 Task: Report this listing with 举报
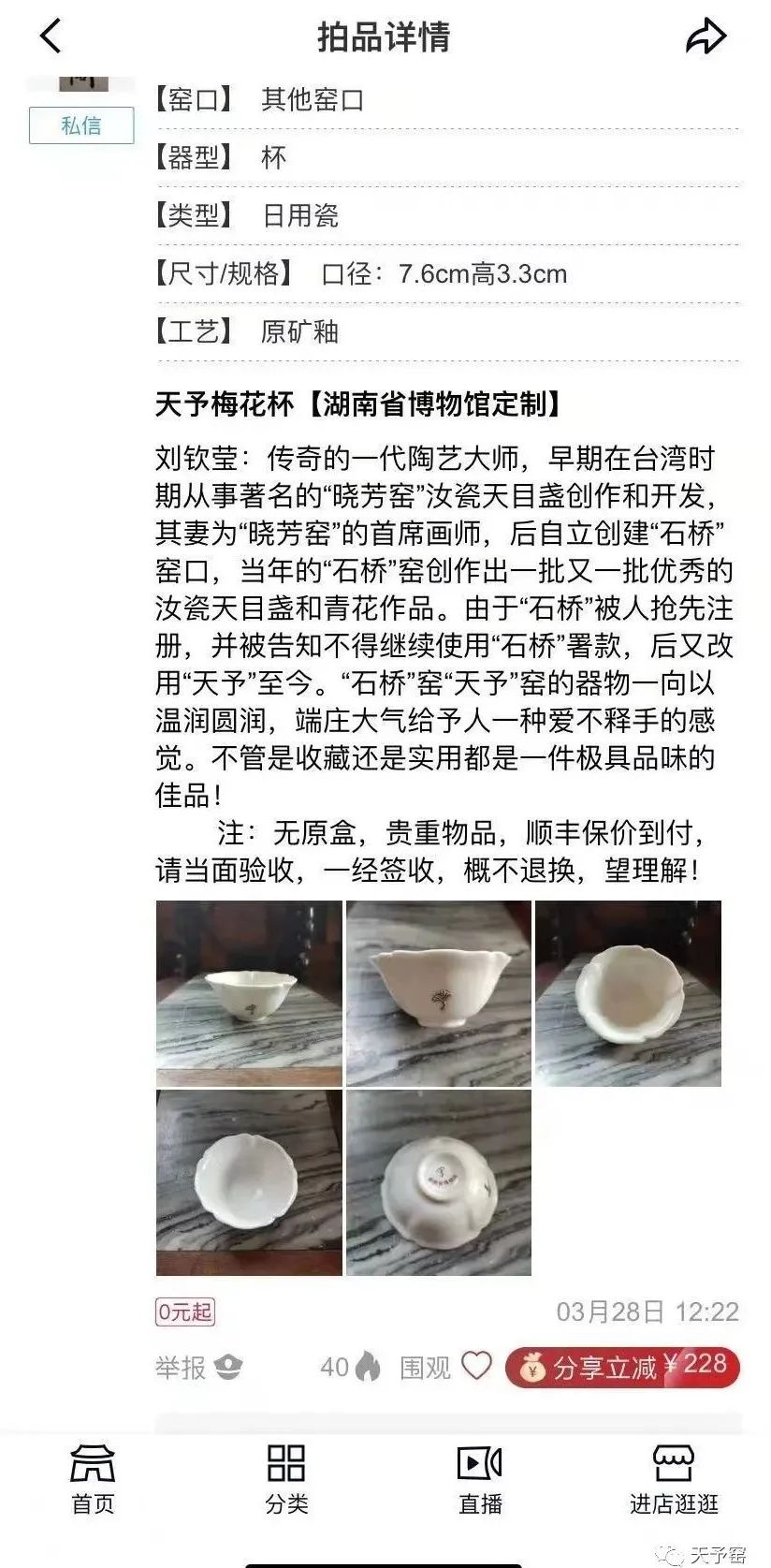(197, 1368)
